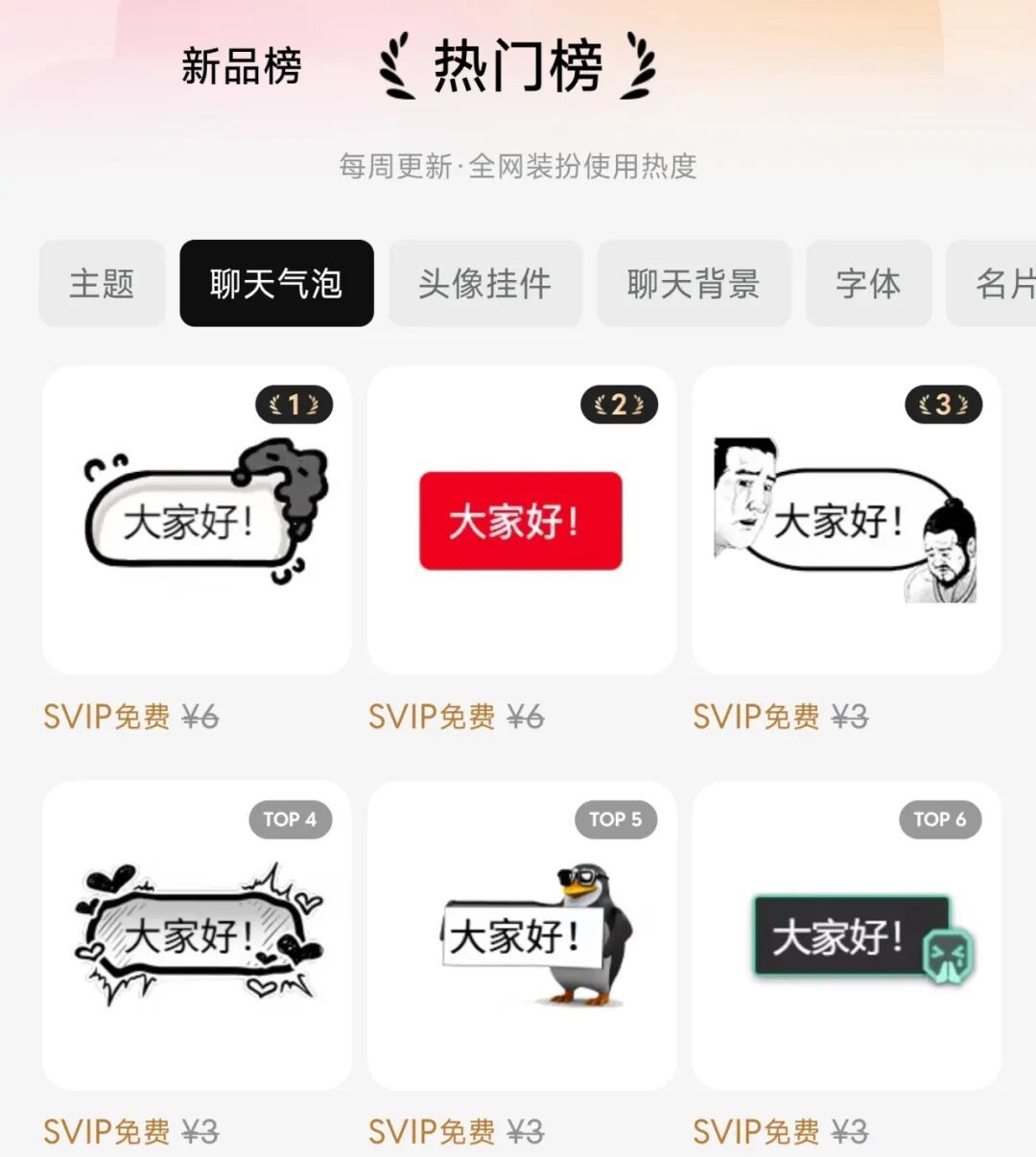Click the TOP 4 corner label
Image resolution: width=1036 pixels, height=1157 pixels.
point(291,820)
